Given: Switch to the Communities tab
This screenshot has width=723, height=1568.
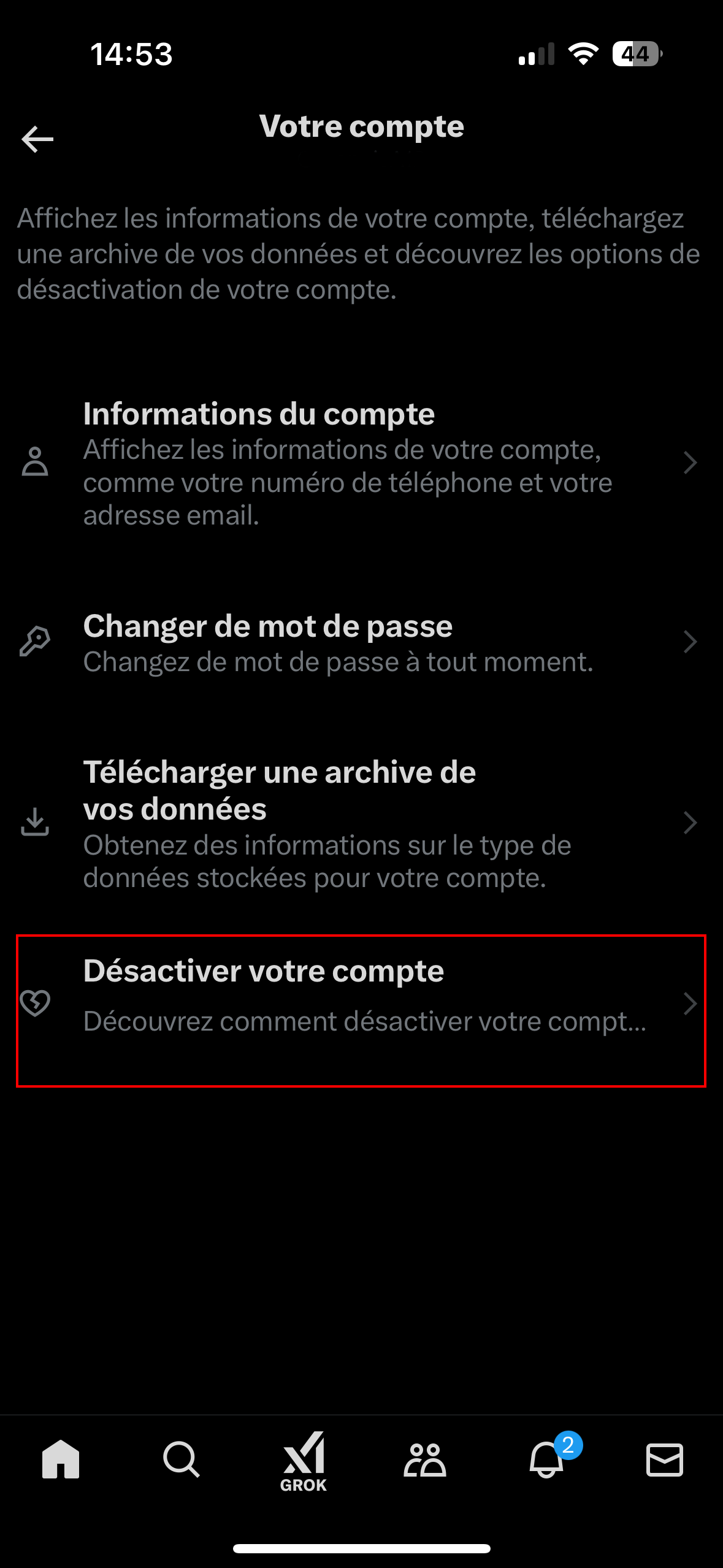Looking at the screenshot, I should tap(424, 1459).
